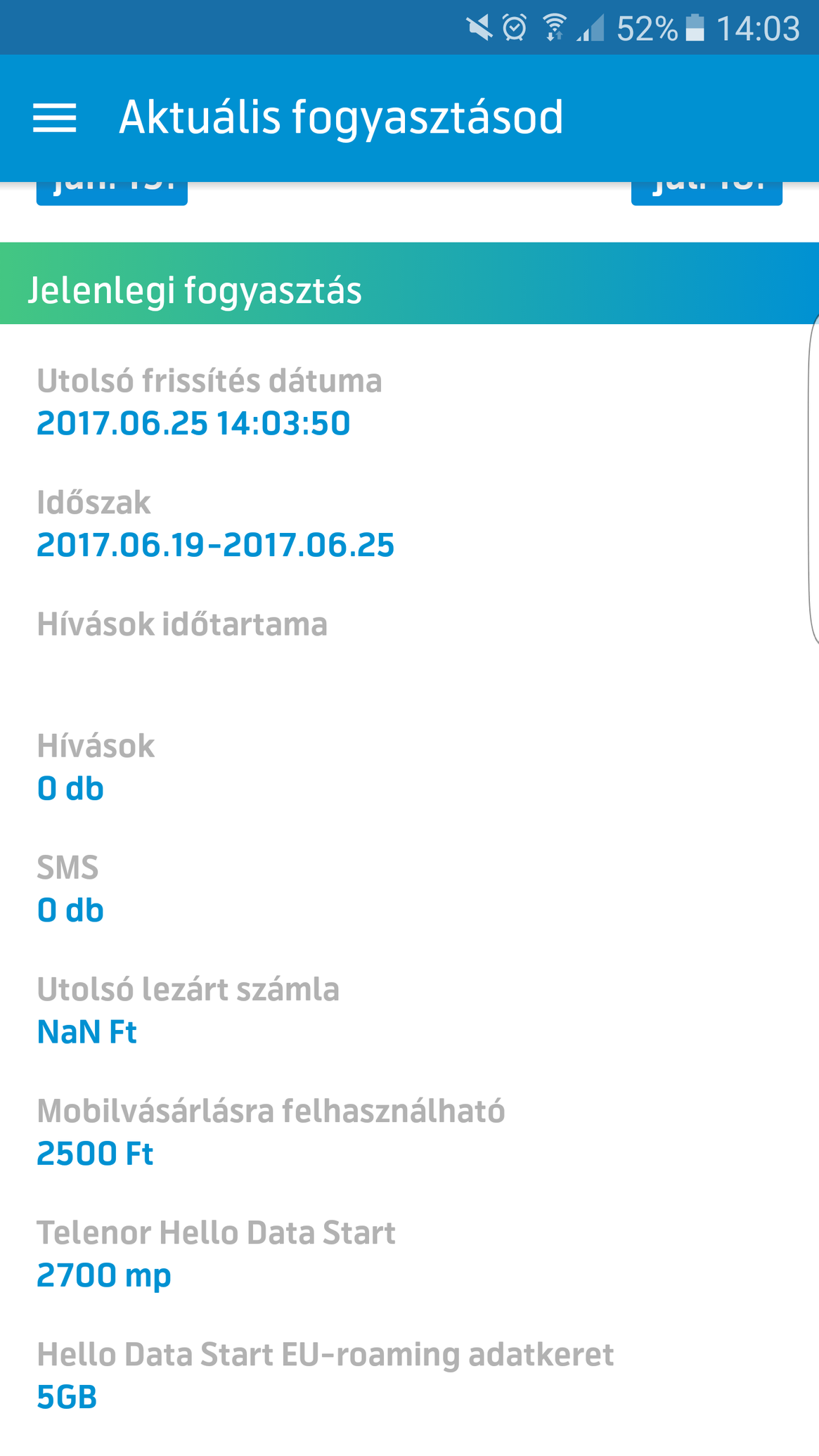Open the hamburger navigation menu
Screen dimensions: 819x1456
point(55,117)
